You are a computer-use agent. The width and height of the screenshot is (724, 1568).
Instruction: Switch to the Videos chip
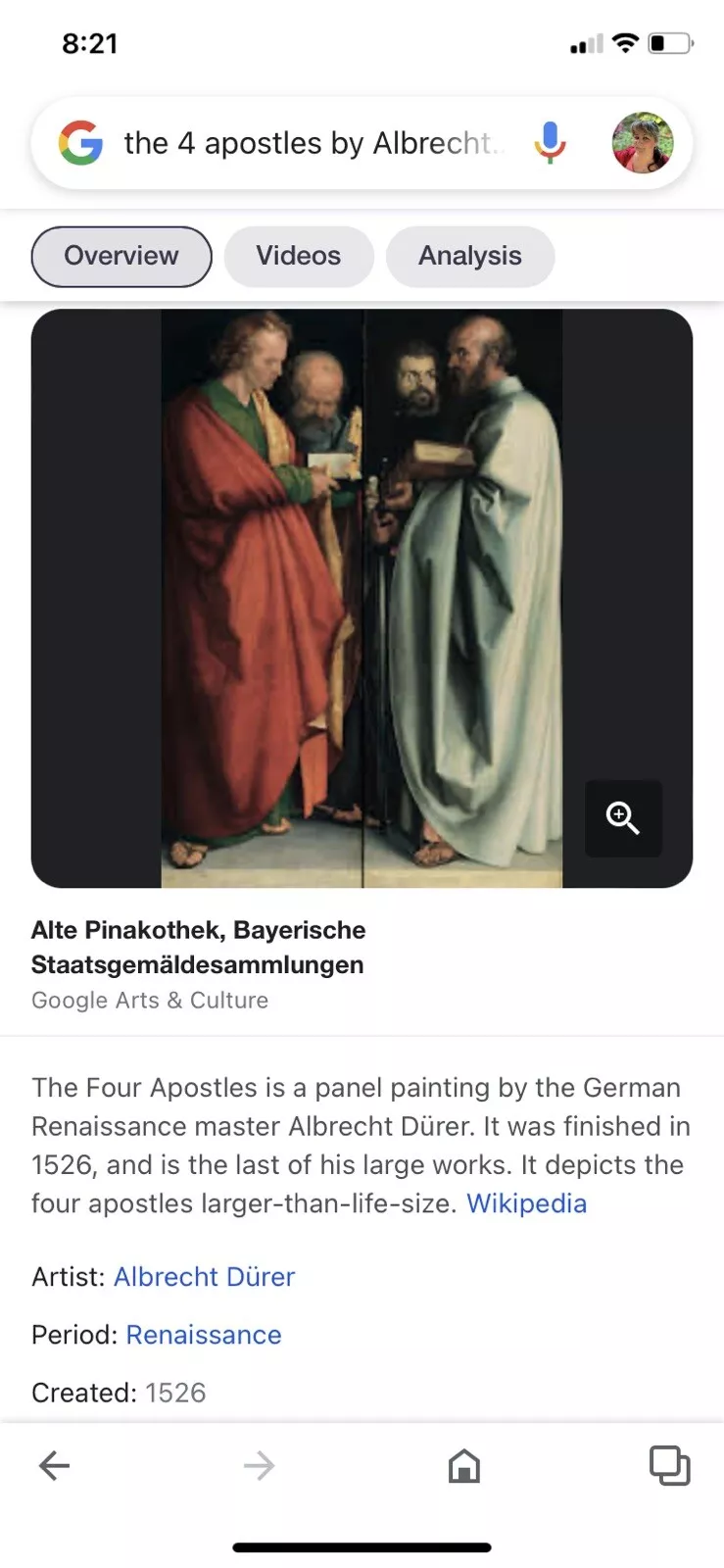[x=299, y=257]
